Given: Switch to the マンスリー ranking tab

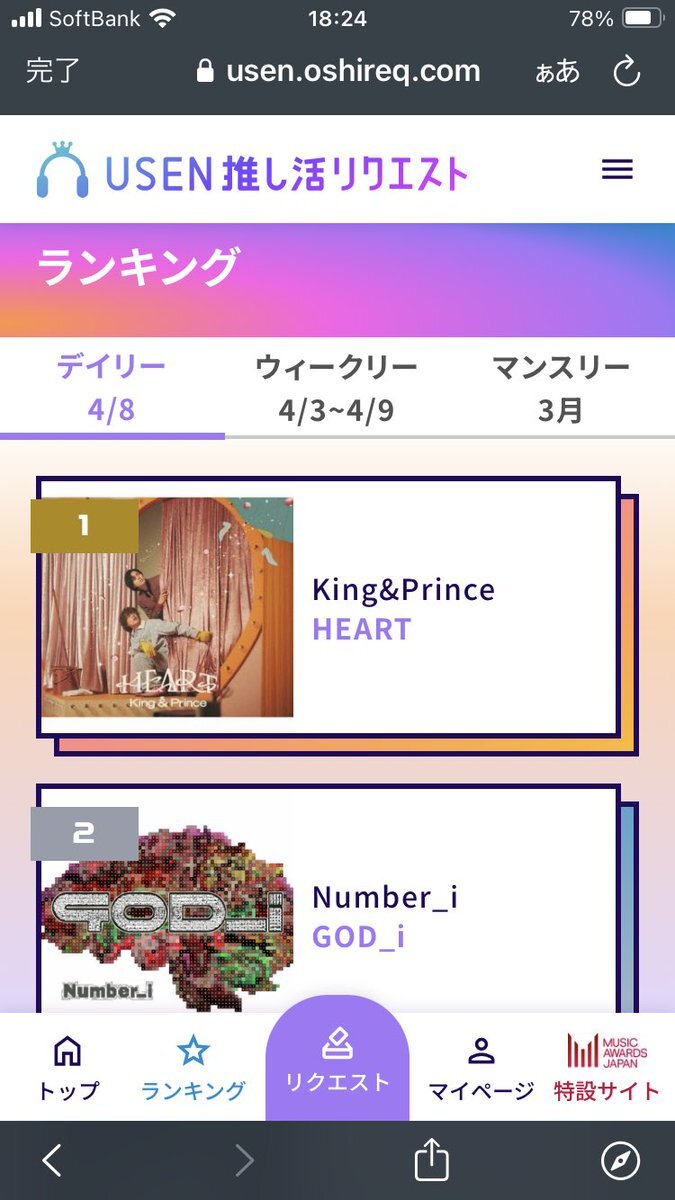Looking at the screenshot, I should pyautogui.click(x=560, y=388).
